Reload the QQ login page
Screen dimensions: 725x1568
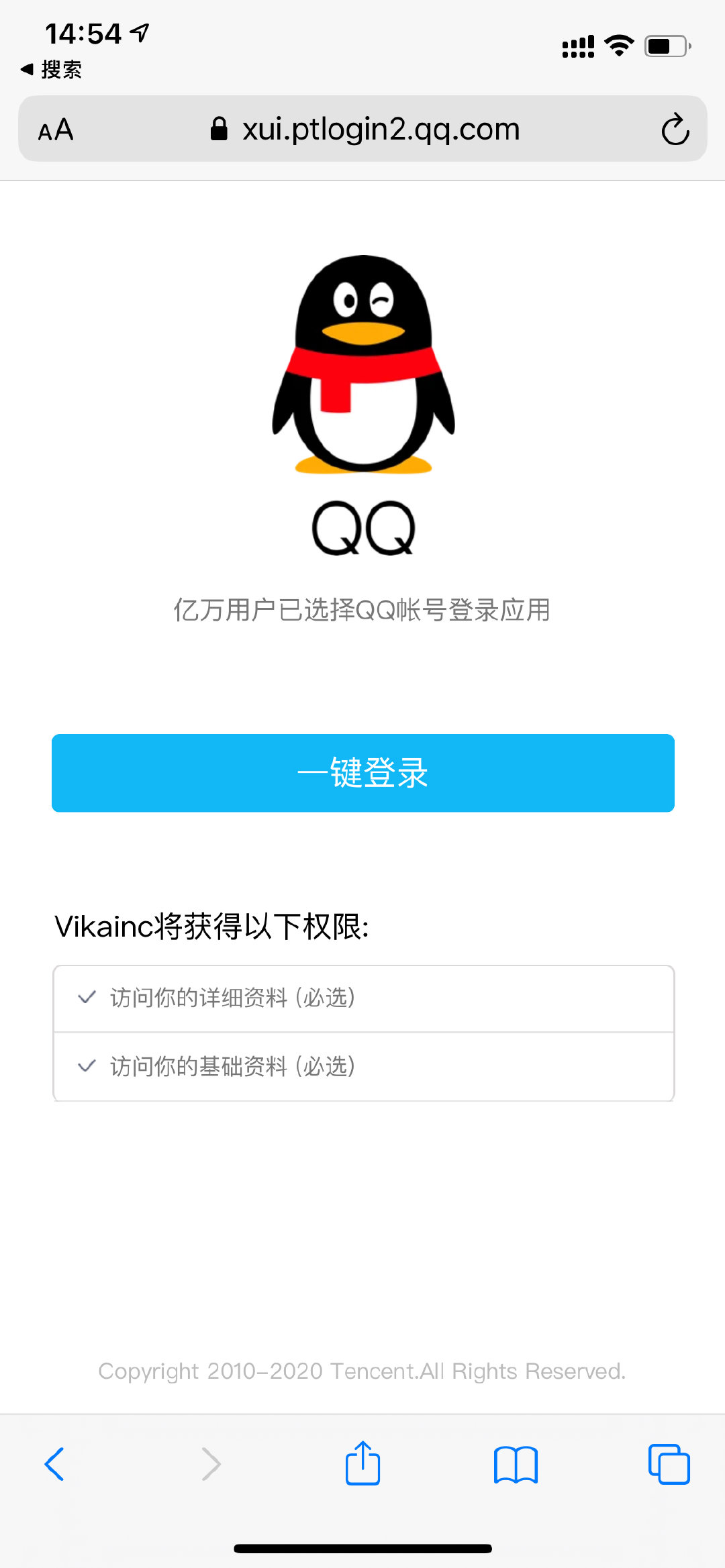pos(675,129)
